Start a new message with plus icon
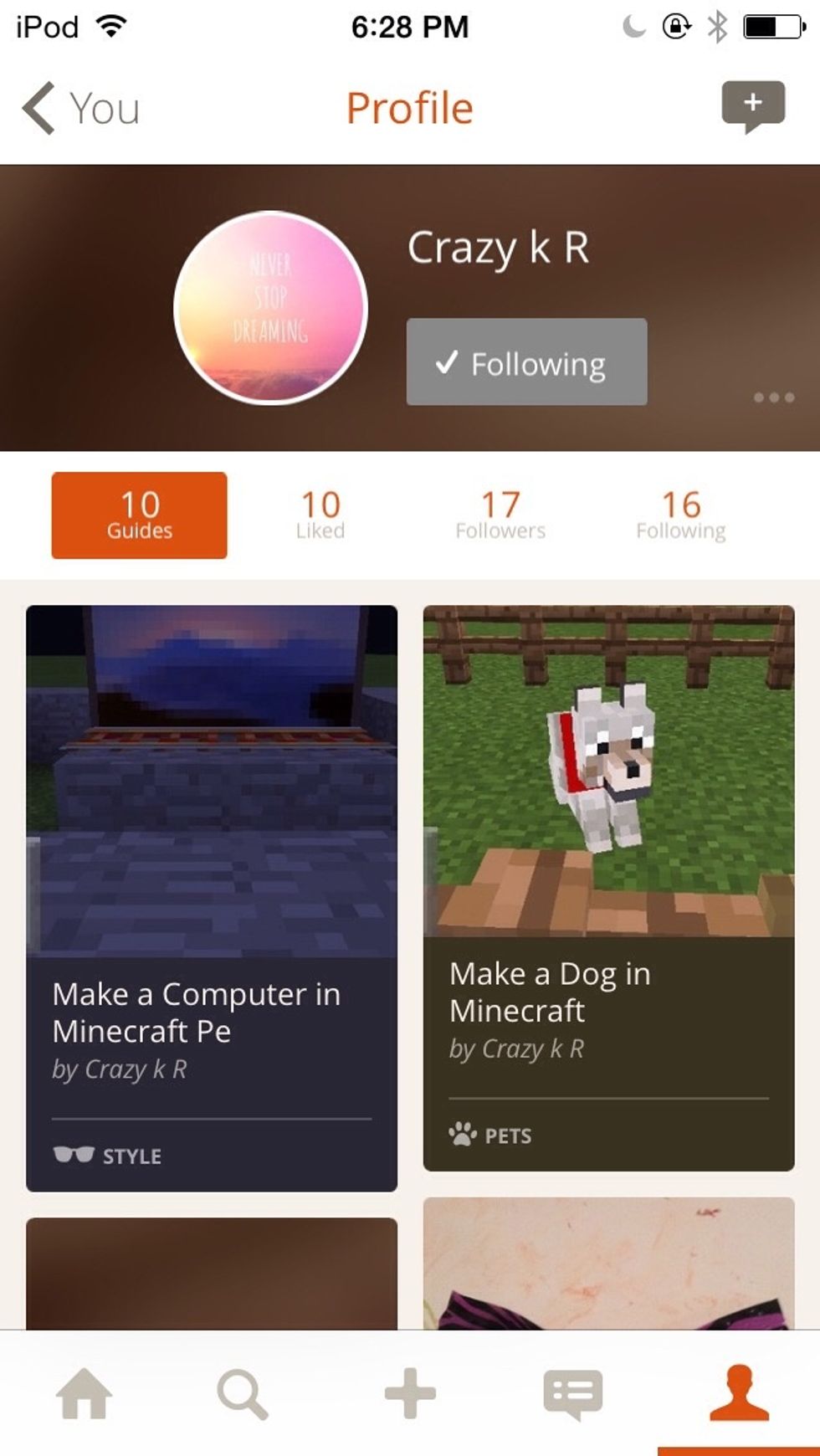 pos(752,105)
